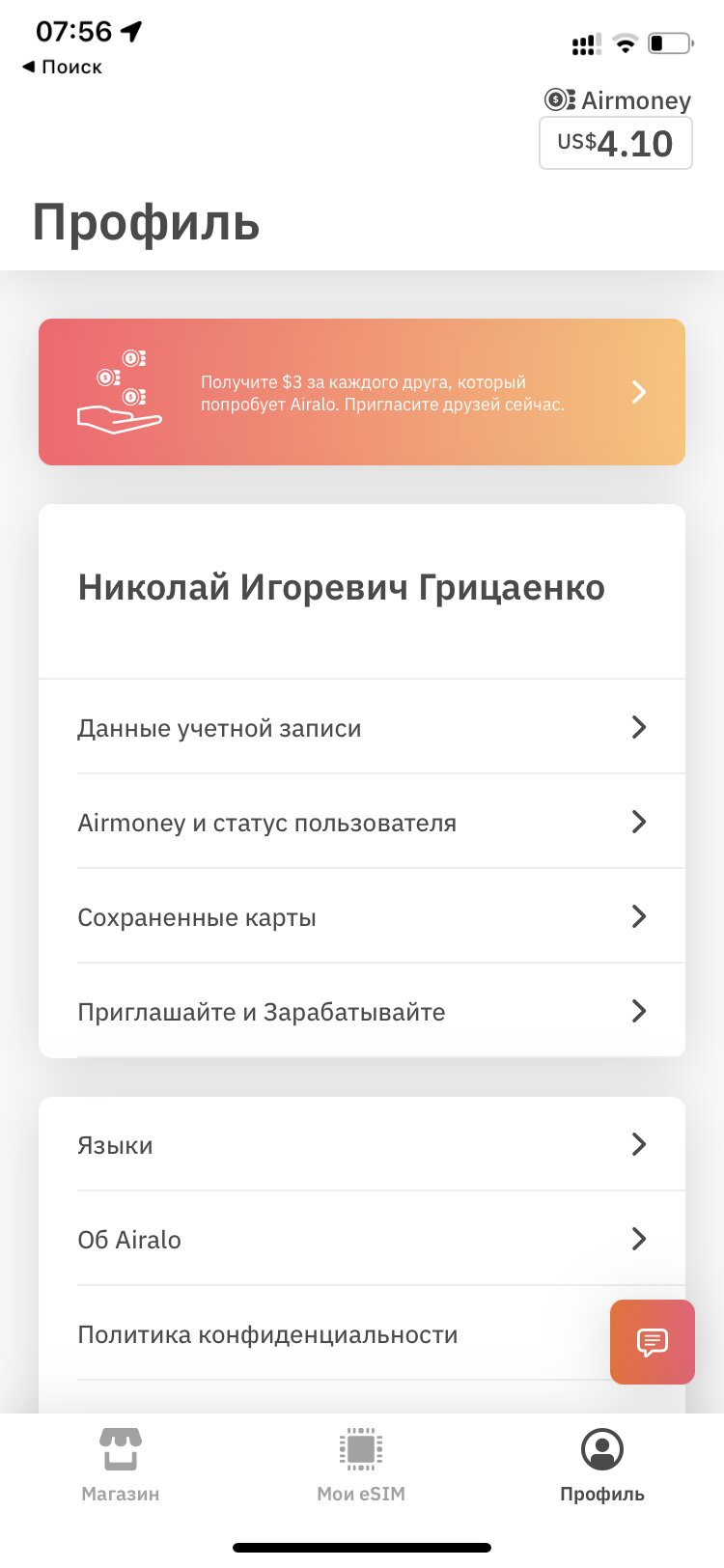Tap the Airmoney US$4.10 balance
The image size is (724, 1568).
(x=616, y=143)
